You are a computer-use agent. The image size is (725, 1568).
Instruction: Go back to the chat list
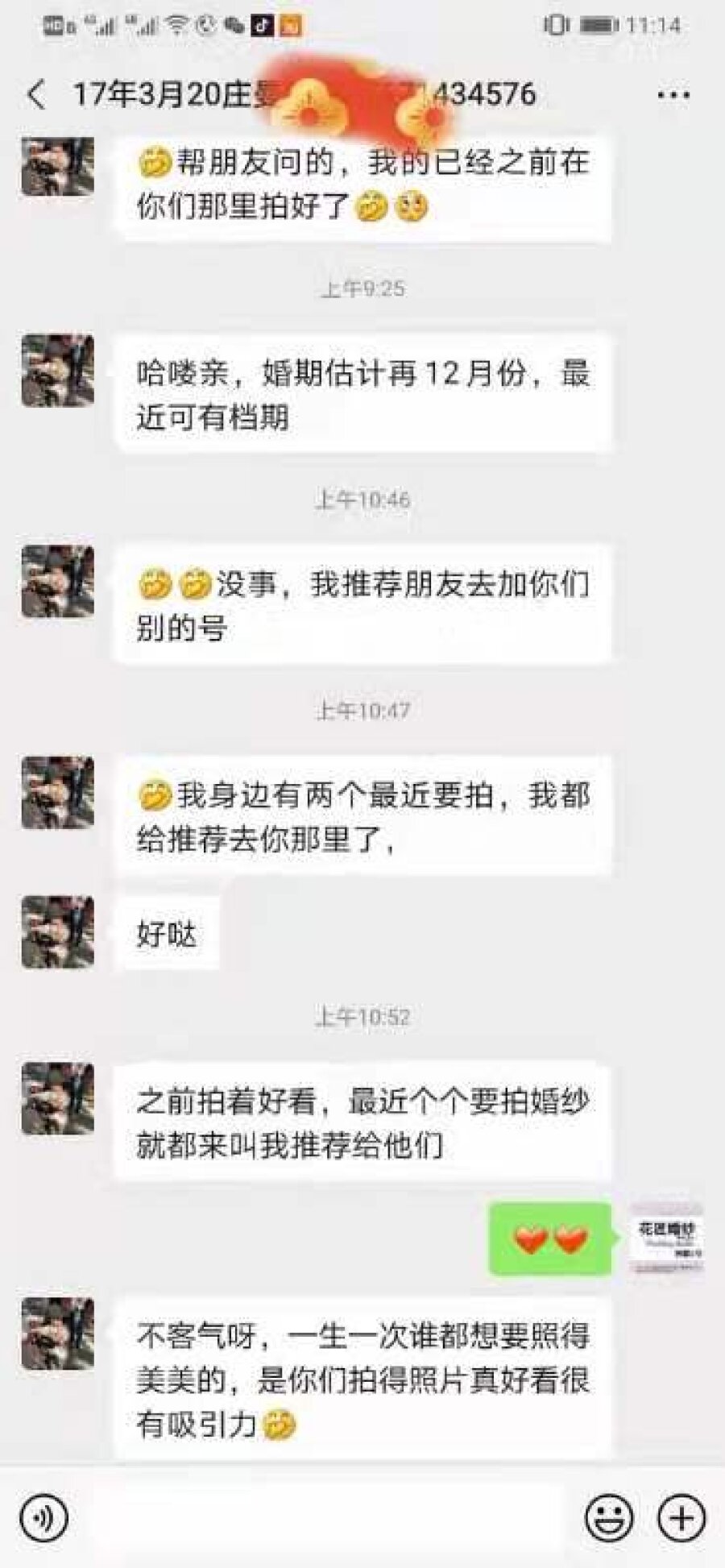(x=36, y=95)
